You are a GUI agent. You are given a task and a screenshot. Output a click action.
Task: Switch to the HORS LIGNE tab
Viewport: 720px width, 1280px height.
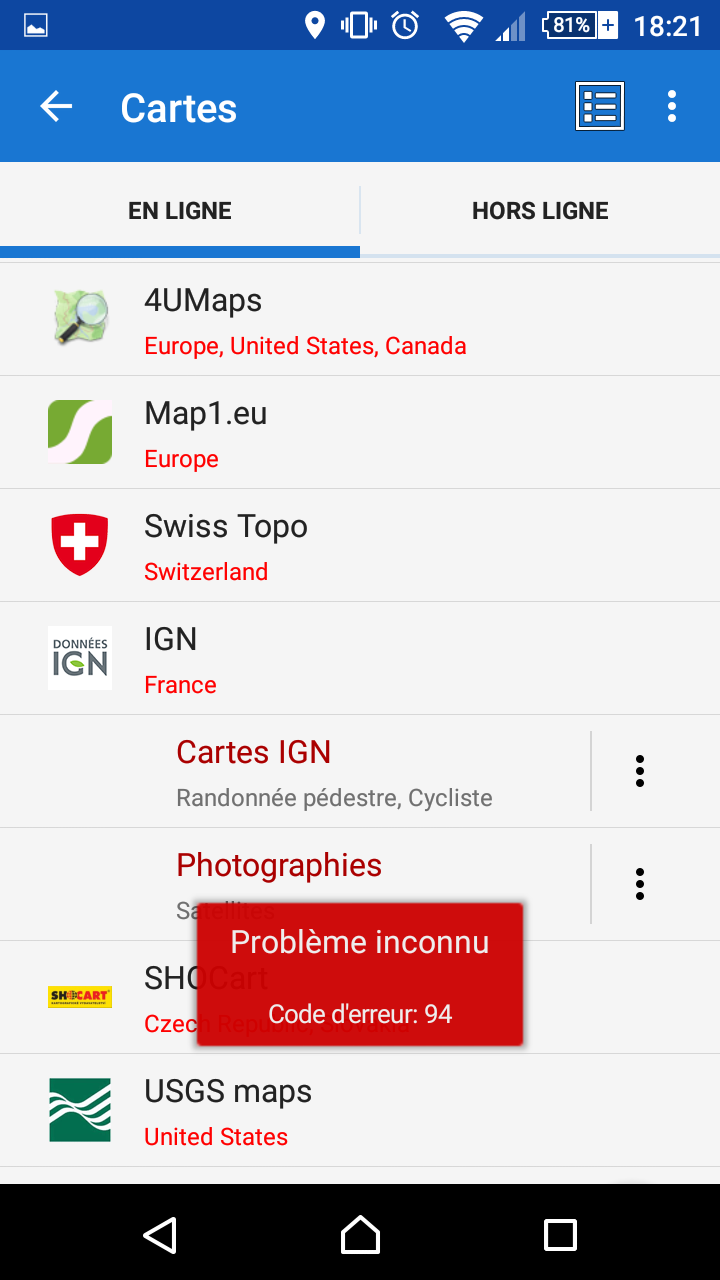click(540, 211)
